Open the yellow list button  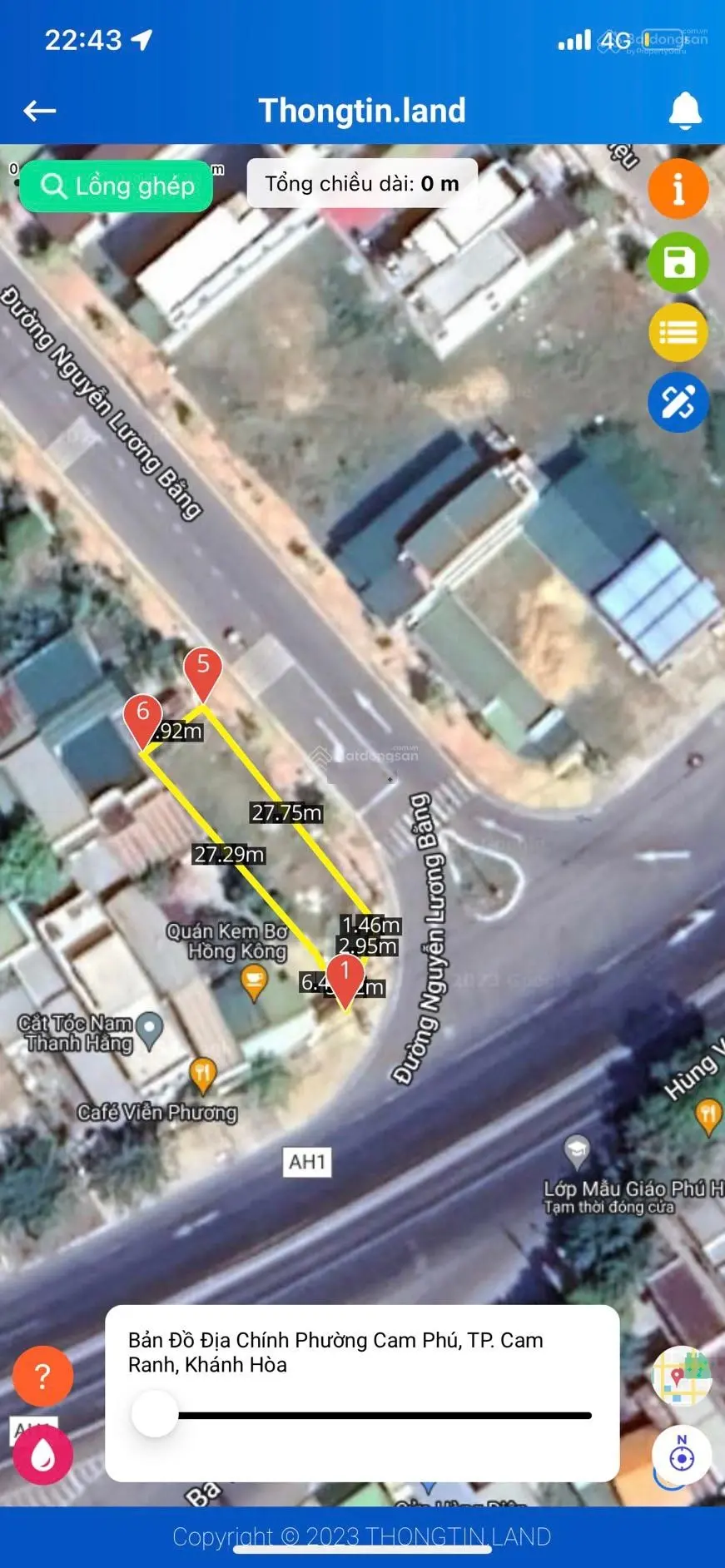(678, 333)
